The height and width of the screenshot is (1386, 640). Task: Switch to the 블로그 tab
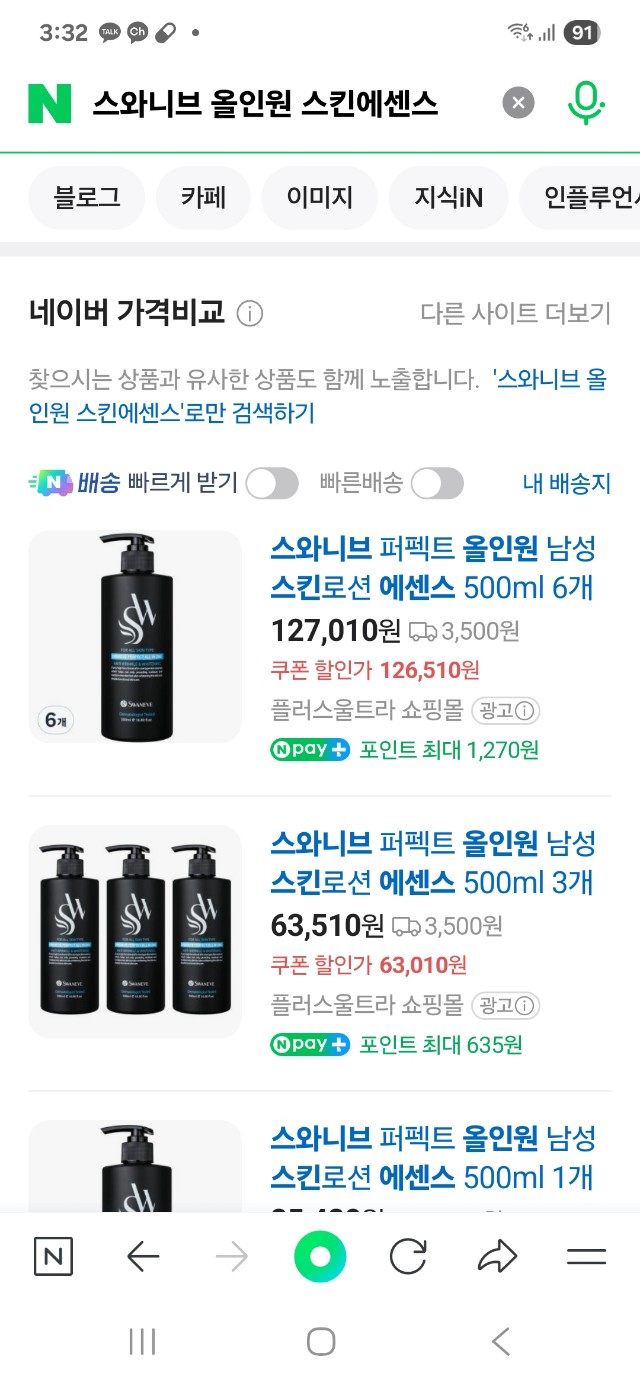(x=87, y=198)
